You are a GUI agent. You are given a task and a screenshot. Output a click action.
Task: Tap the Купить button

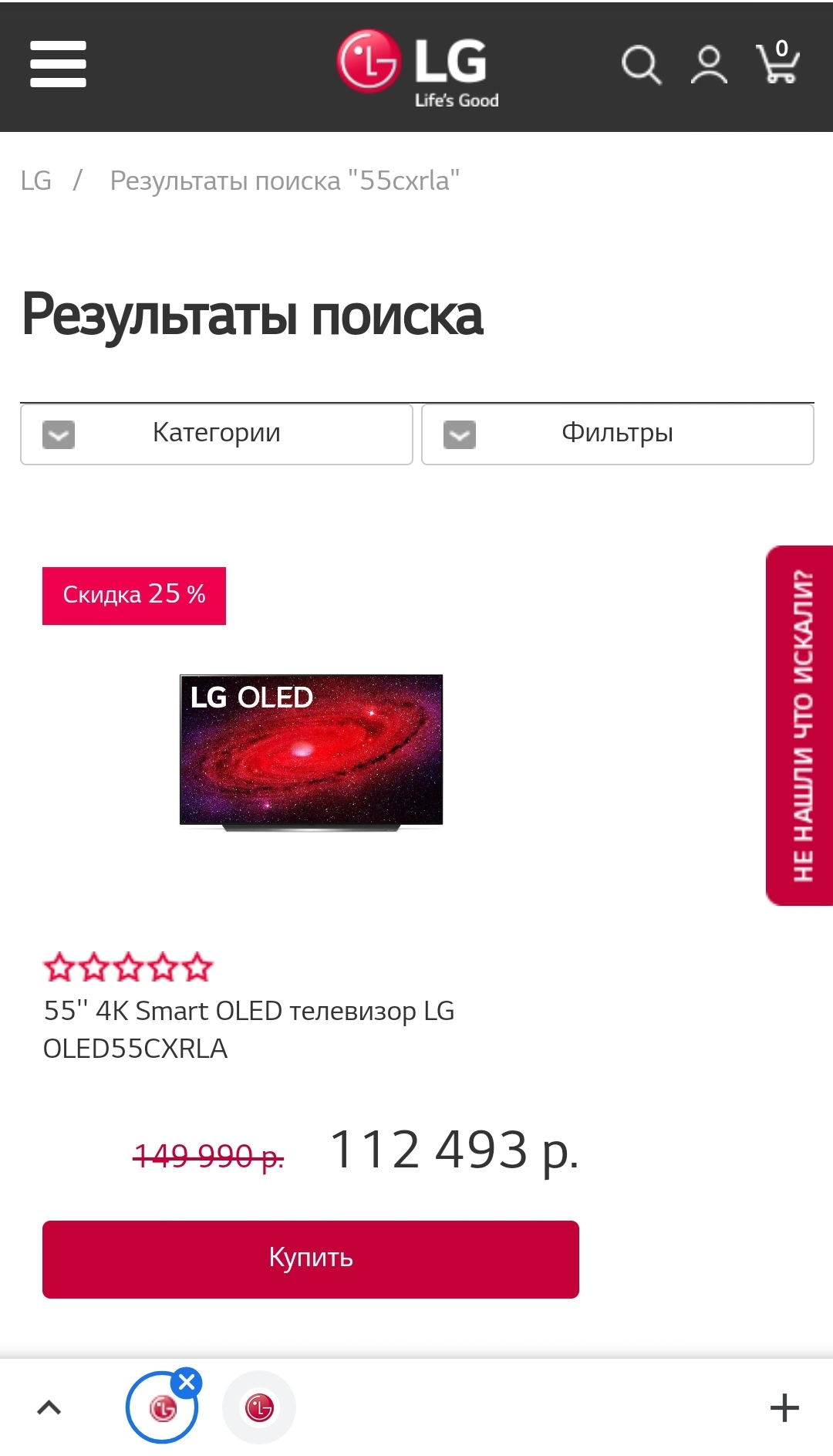point(311,1258)
